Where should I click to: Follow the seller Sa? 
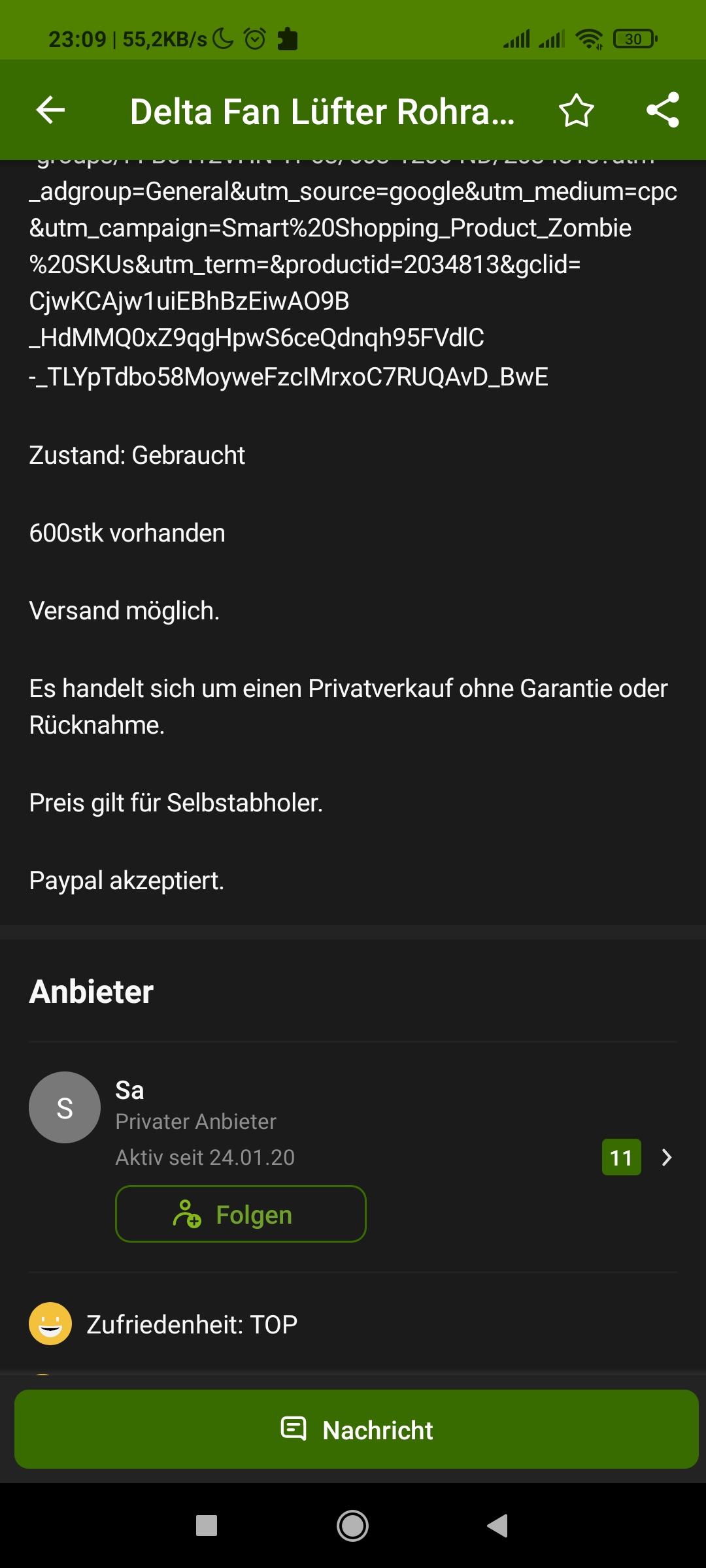[x=241, y=1214]
